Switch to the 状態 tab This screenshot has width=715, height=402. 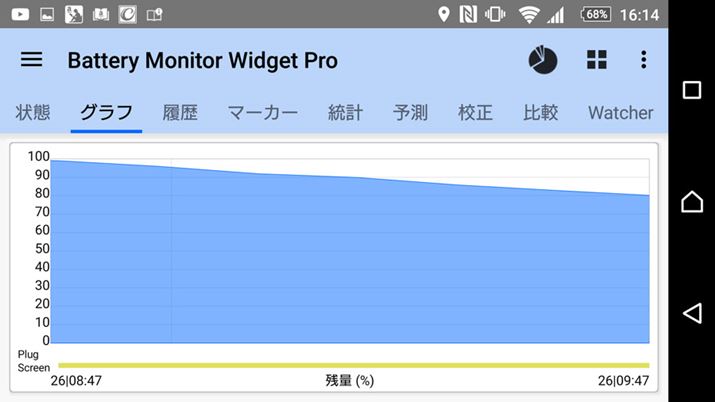33,112
